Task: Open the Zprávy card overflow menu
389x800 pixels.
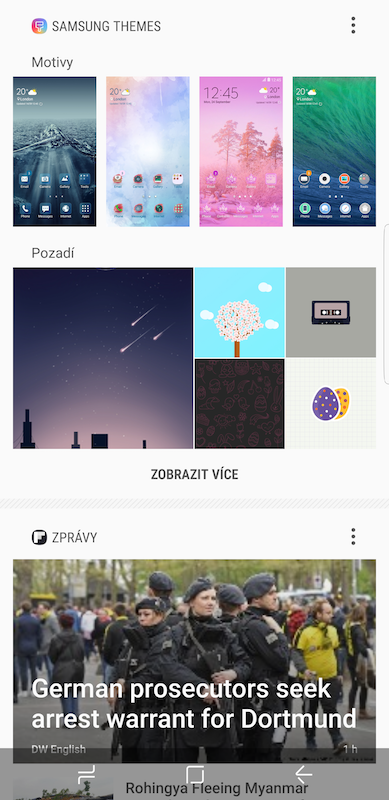Action: tap(353, 537)
